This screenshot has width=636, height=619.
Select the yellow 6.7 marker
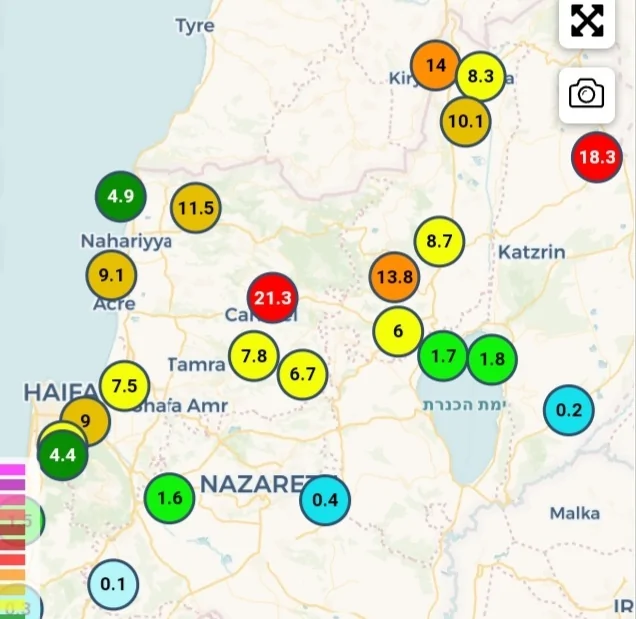point(302,375)
